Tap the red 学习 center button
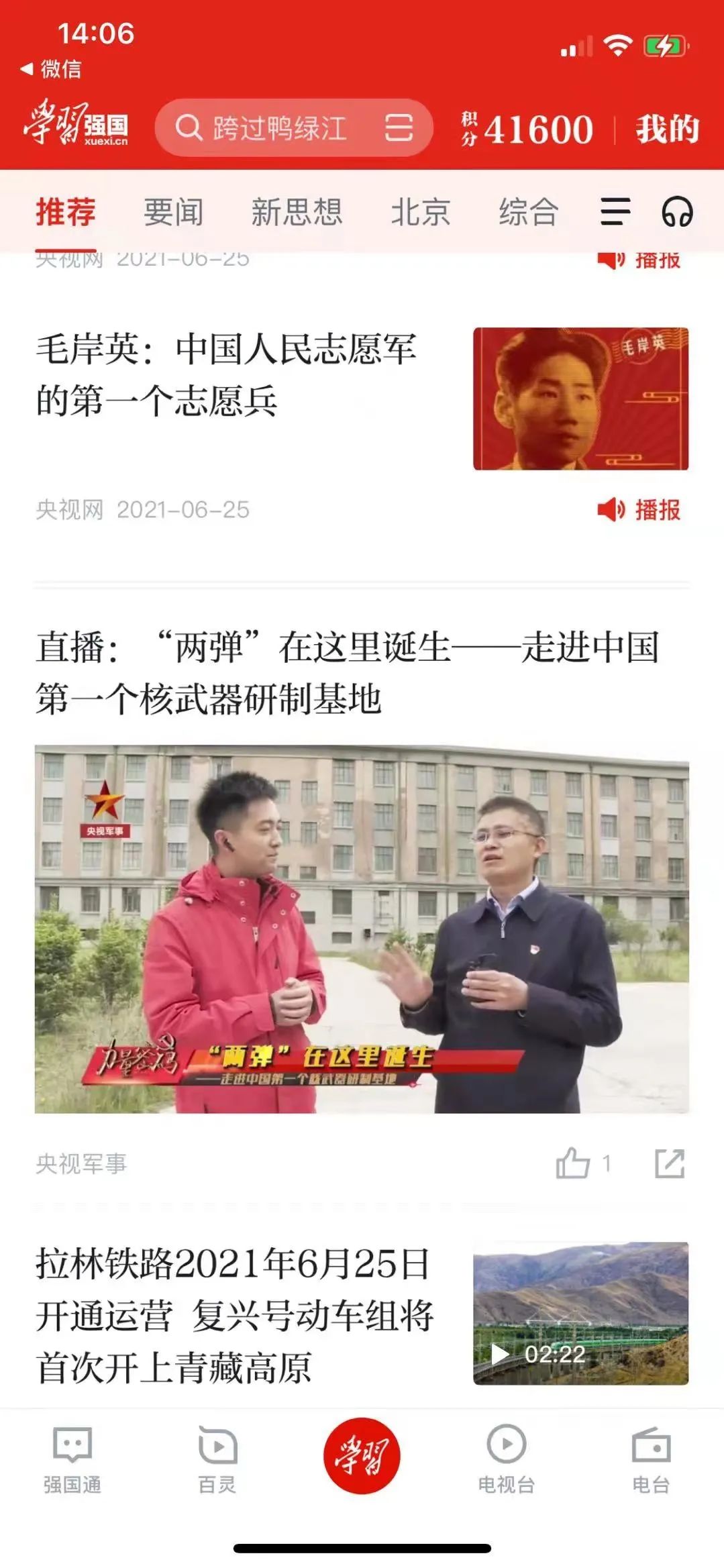The image size is (724, 1568). point(362,1456)
